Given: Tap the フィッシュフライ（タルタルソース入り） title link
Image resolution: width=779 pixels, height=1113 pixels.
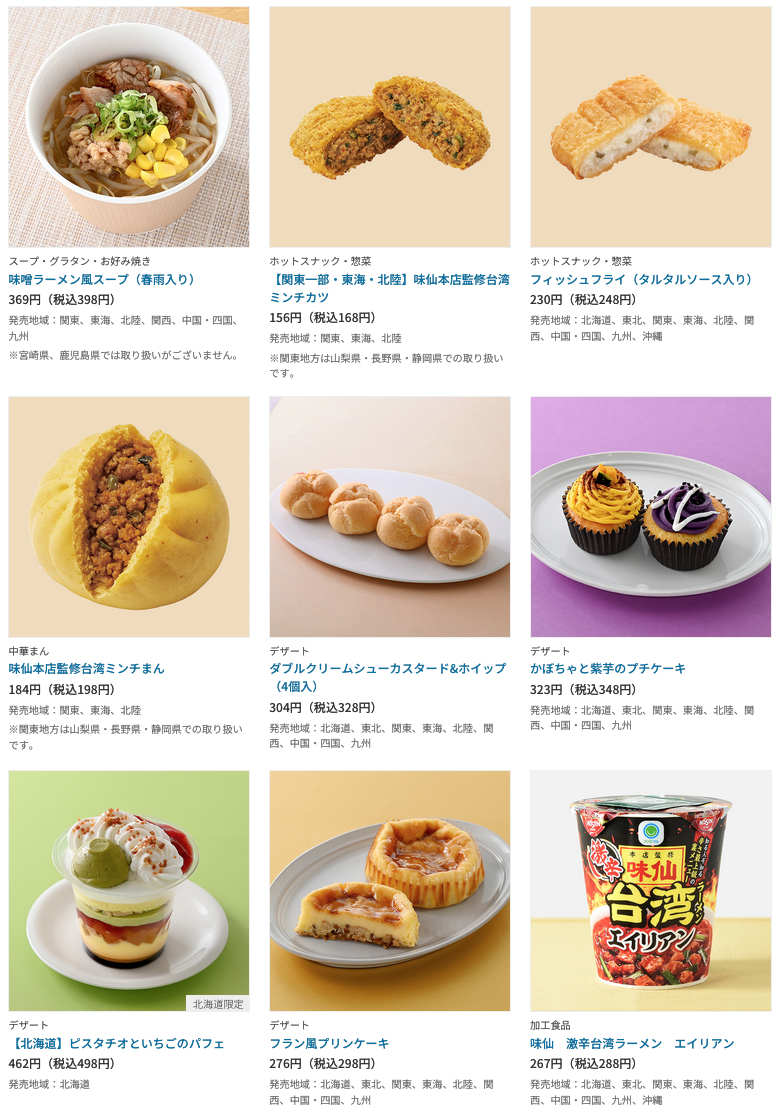Looking at the screenshot, I should click(x=642, y=279).
